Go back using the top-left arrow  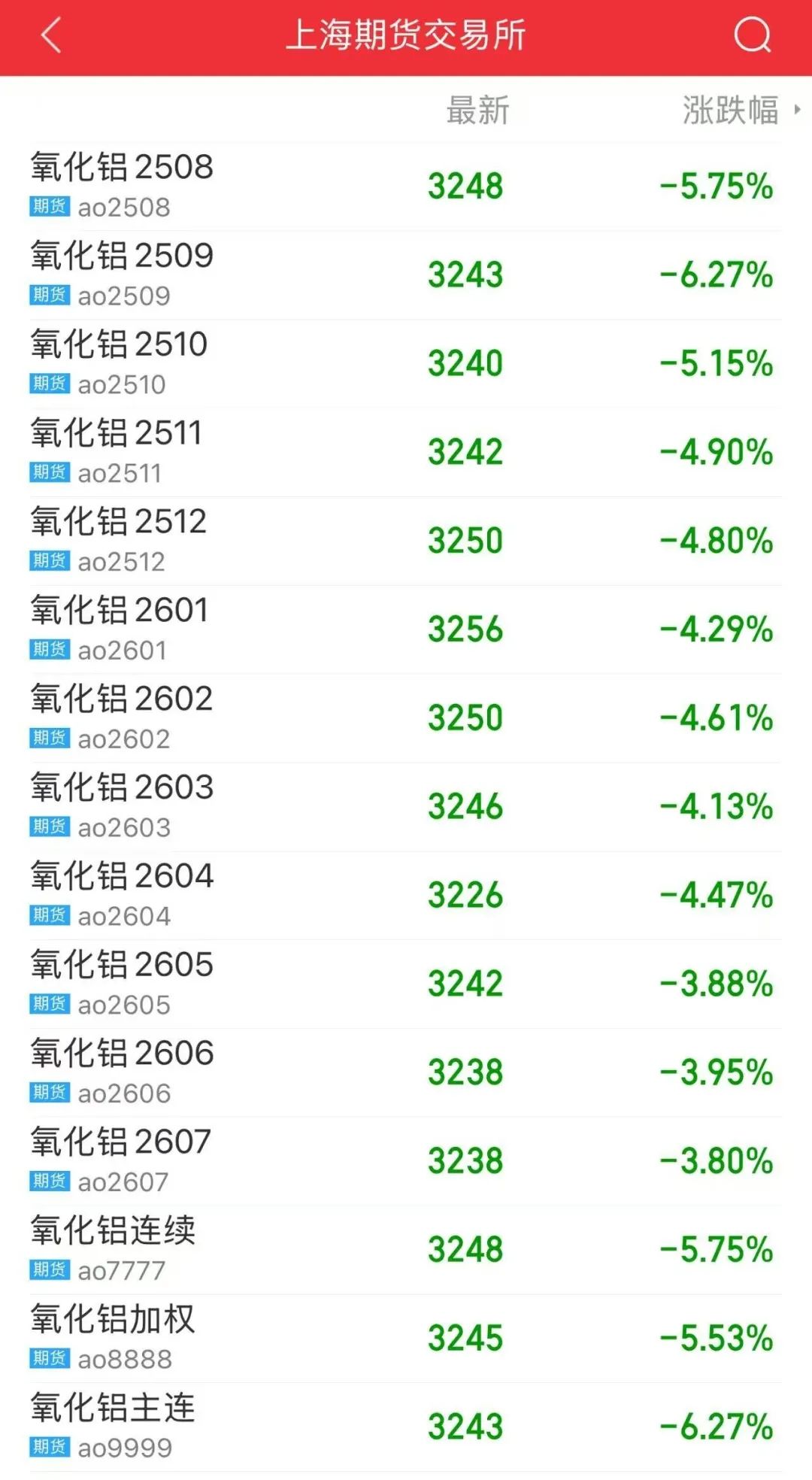tap(51, 35)
